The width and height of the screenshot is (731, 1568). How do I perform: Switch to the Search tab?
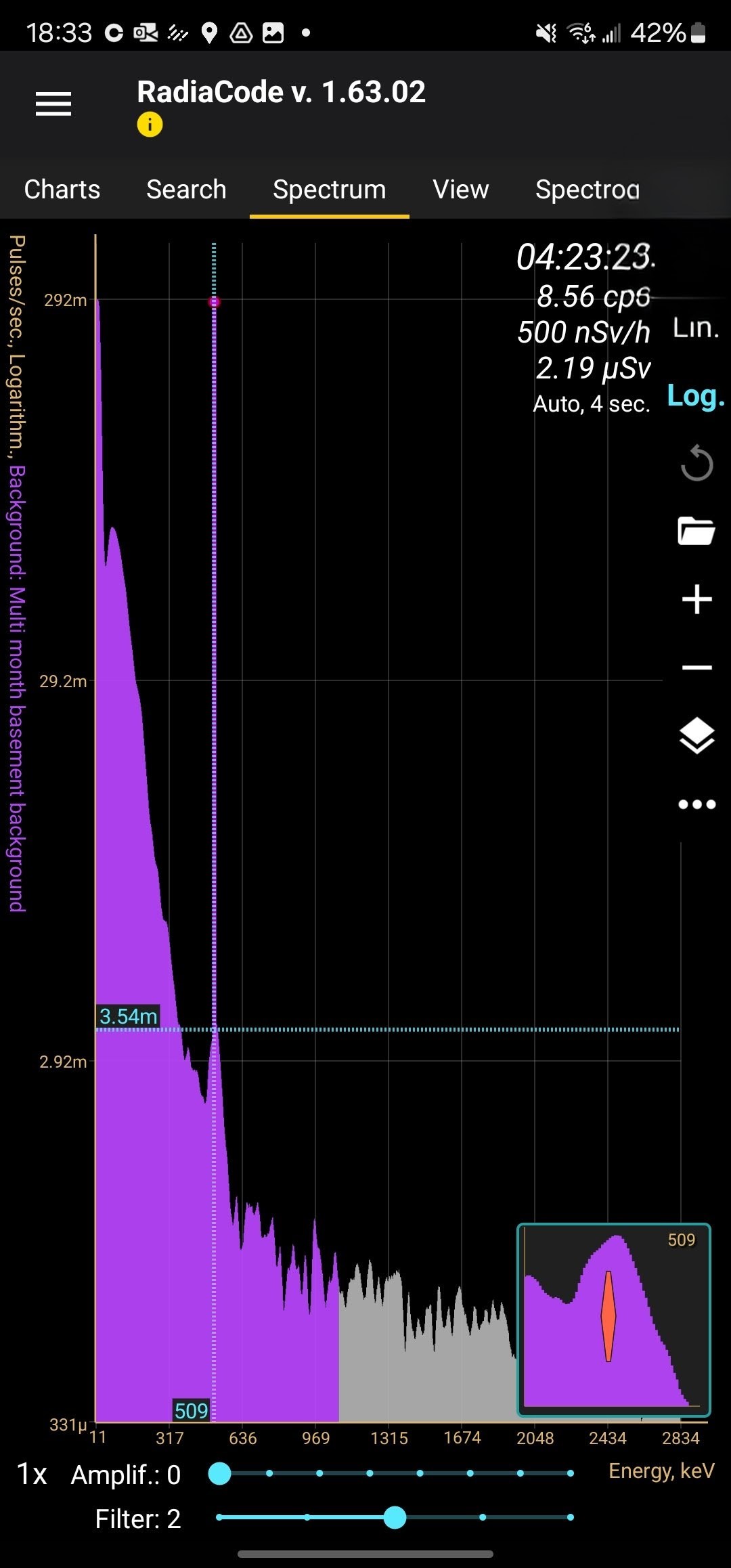point(186,190)
